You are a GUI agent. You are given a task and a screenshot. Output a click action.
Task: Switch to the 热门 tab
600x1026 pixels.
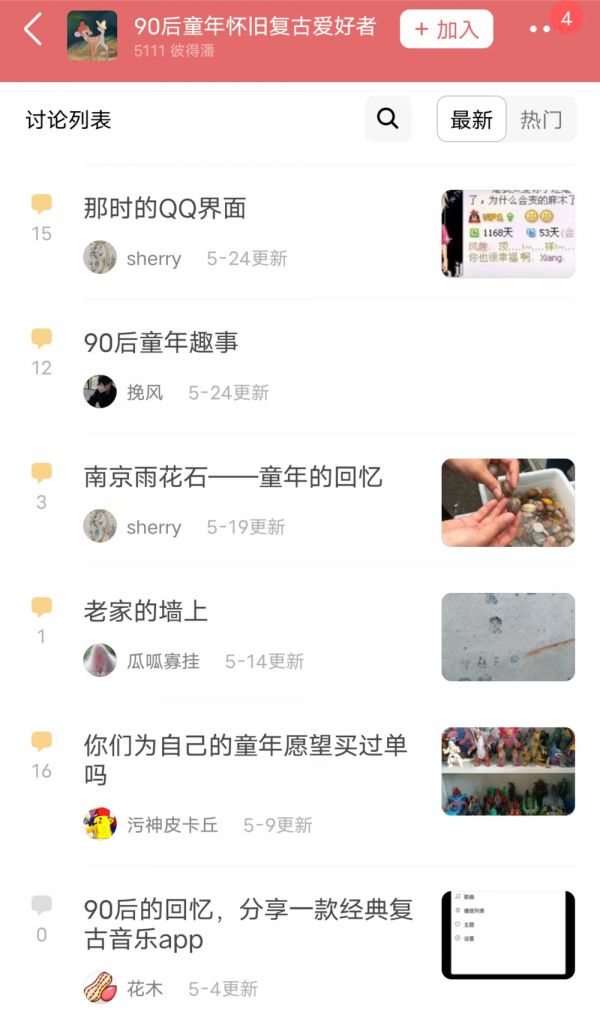coord(541,120)
